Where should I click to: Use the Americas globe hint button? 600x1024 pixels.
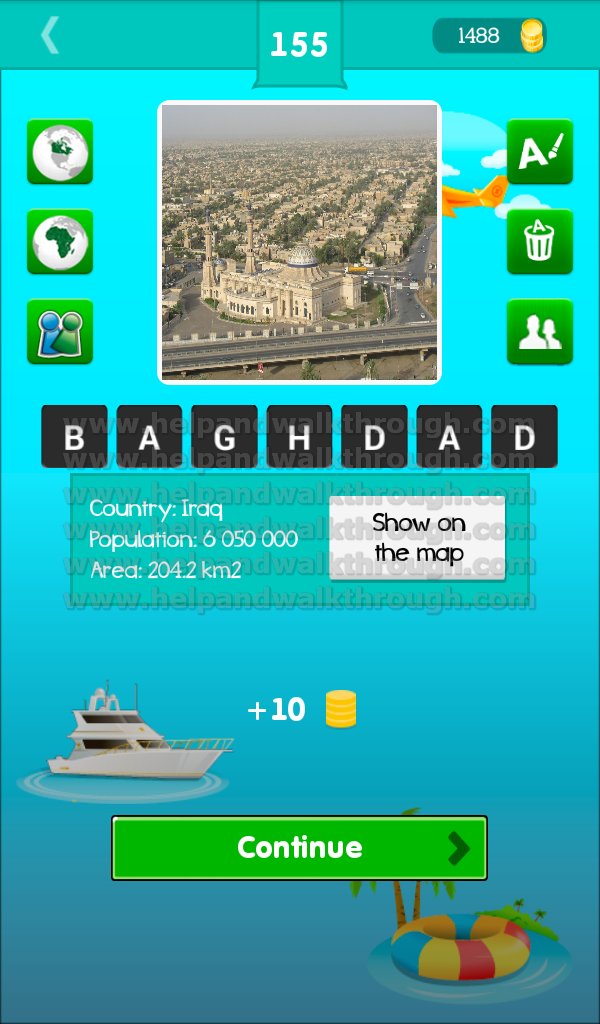point(60,152)
